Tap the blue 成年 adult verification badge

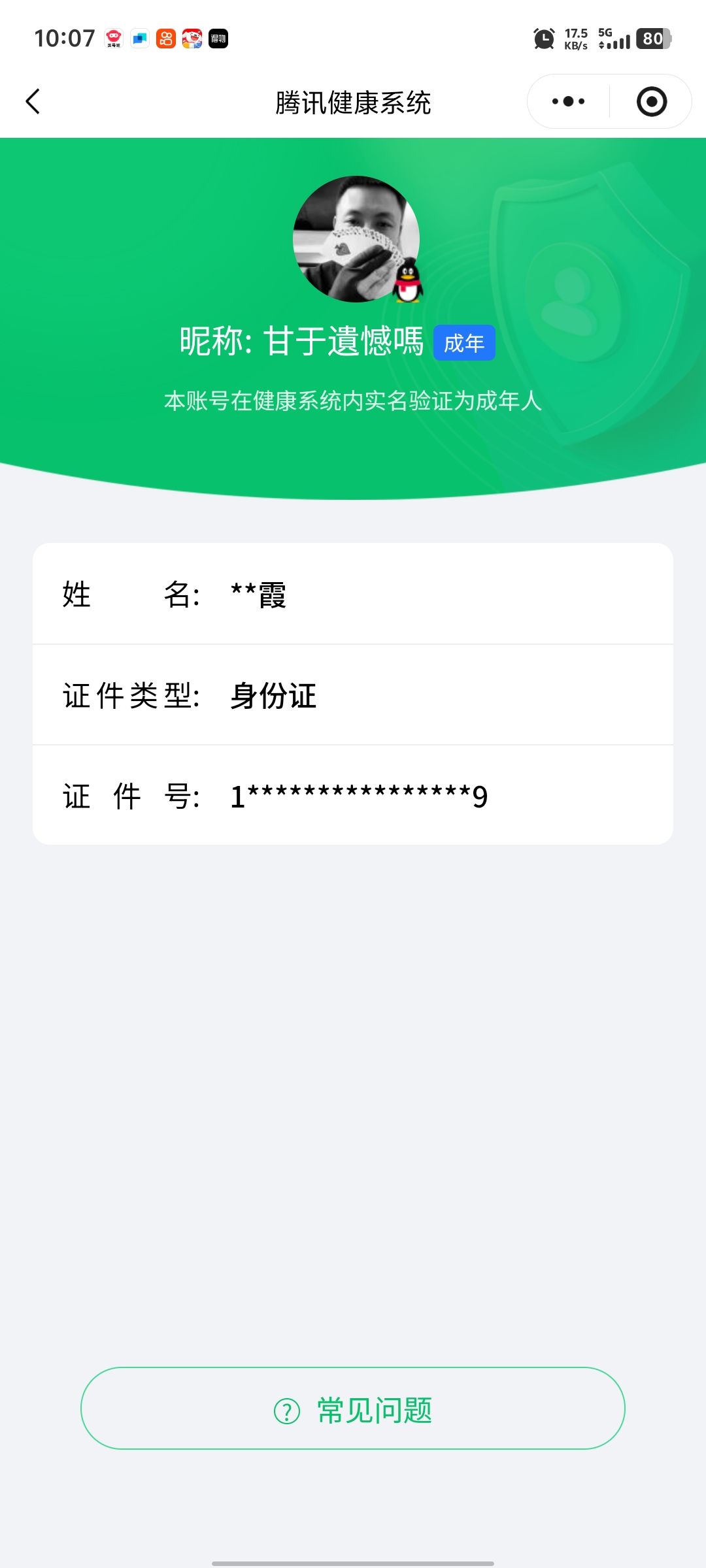[x=465, y=342]
